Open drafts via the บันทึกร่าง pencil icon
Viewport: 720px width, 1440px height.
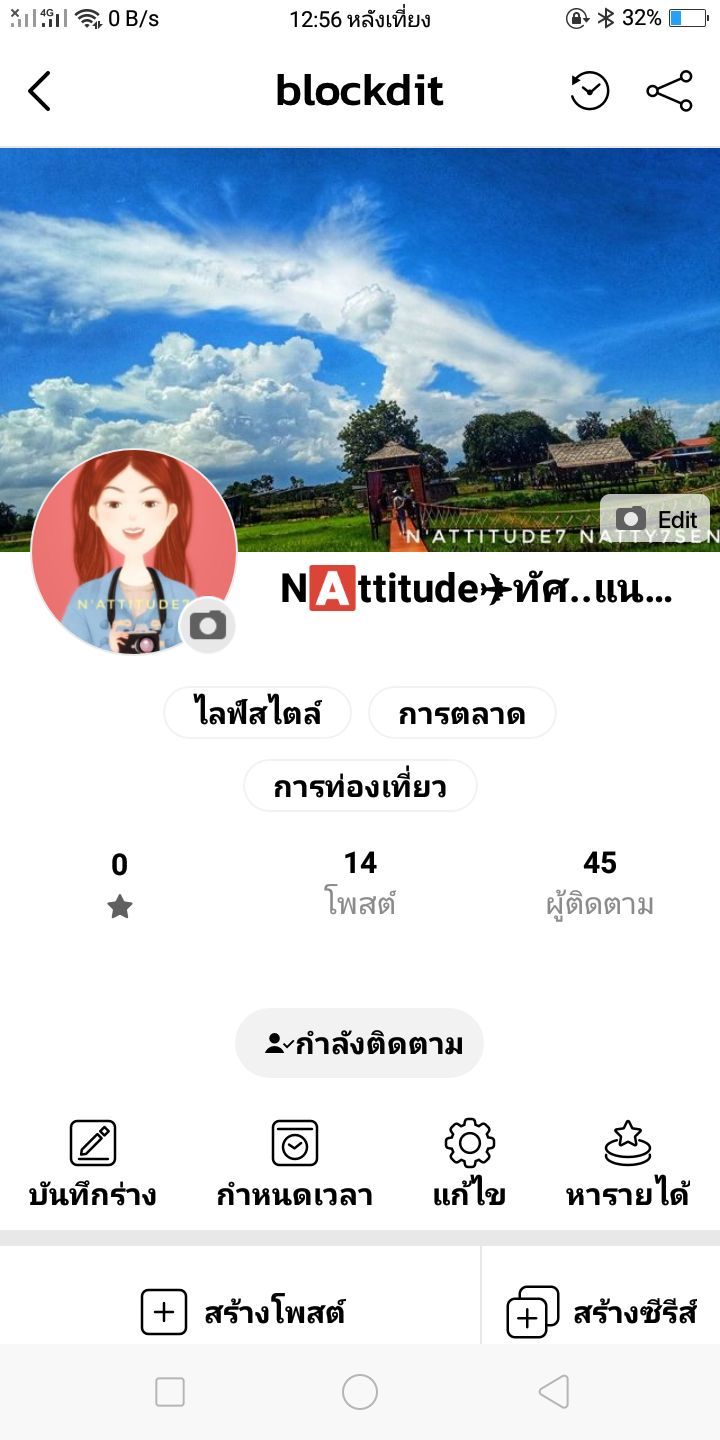(x=93, y=1142)
